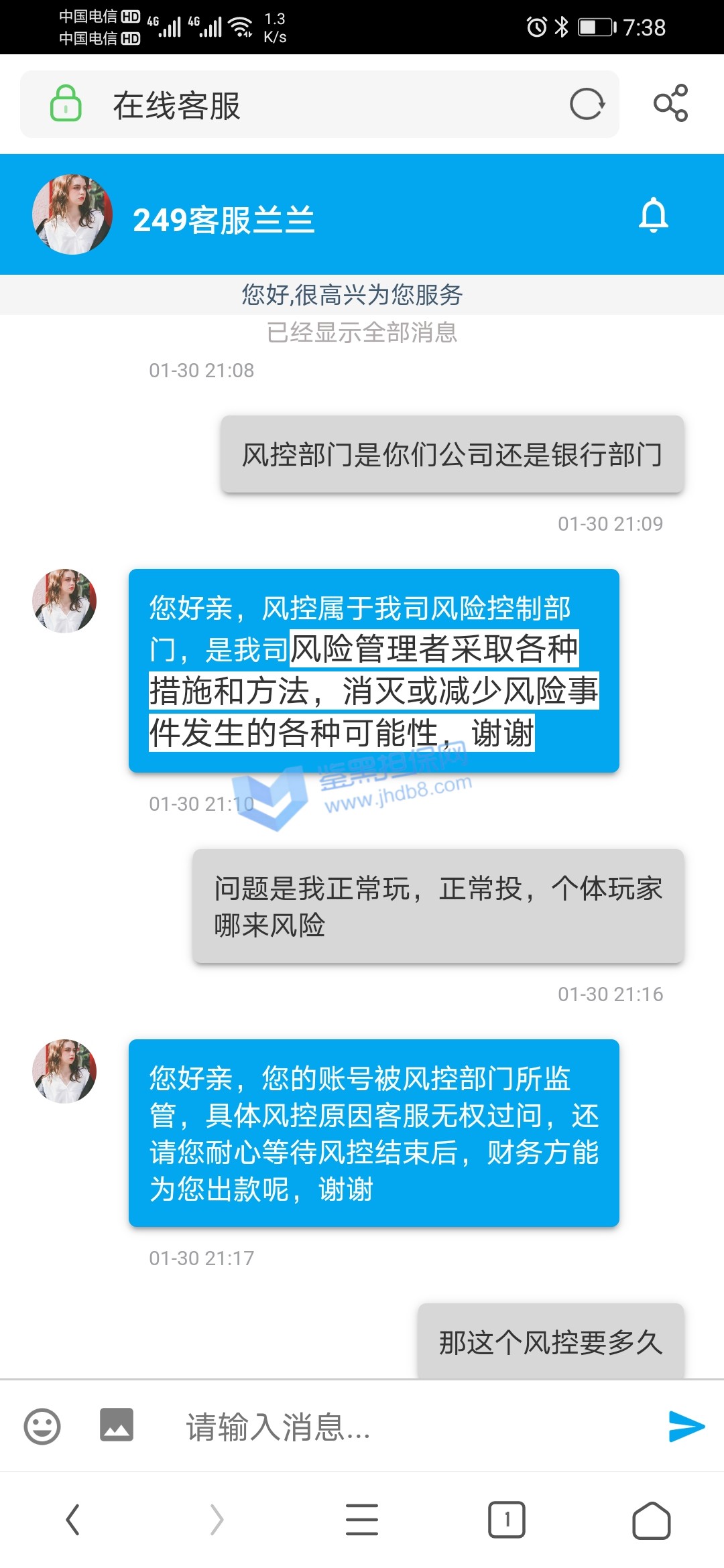Share this customer service page
This screenshot has width=724, height=1568.
point(670,103)
